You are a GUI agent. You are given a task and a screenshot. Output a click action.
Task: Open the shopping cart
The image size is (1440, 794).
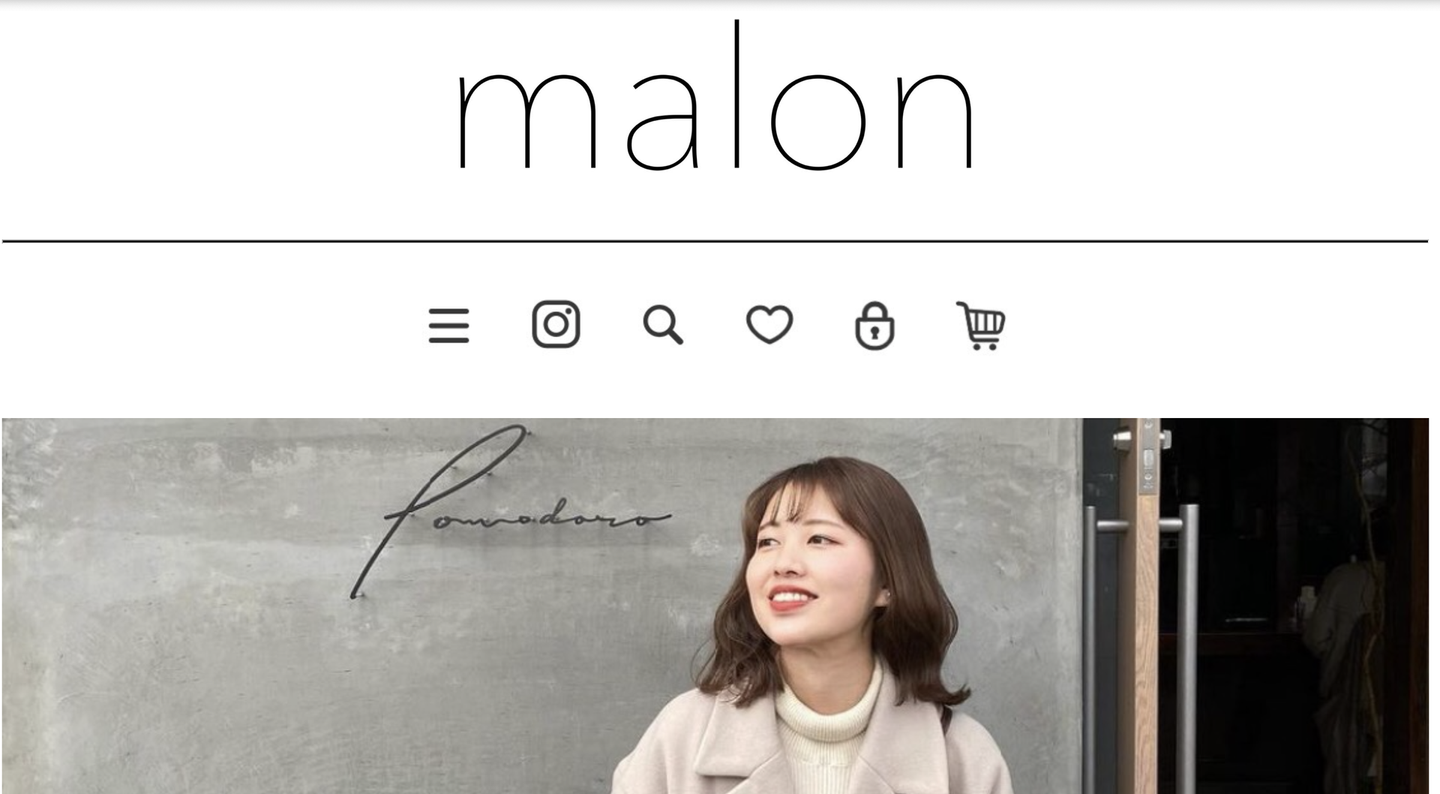point(981,326)
